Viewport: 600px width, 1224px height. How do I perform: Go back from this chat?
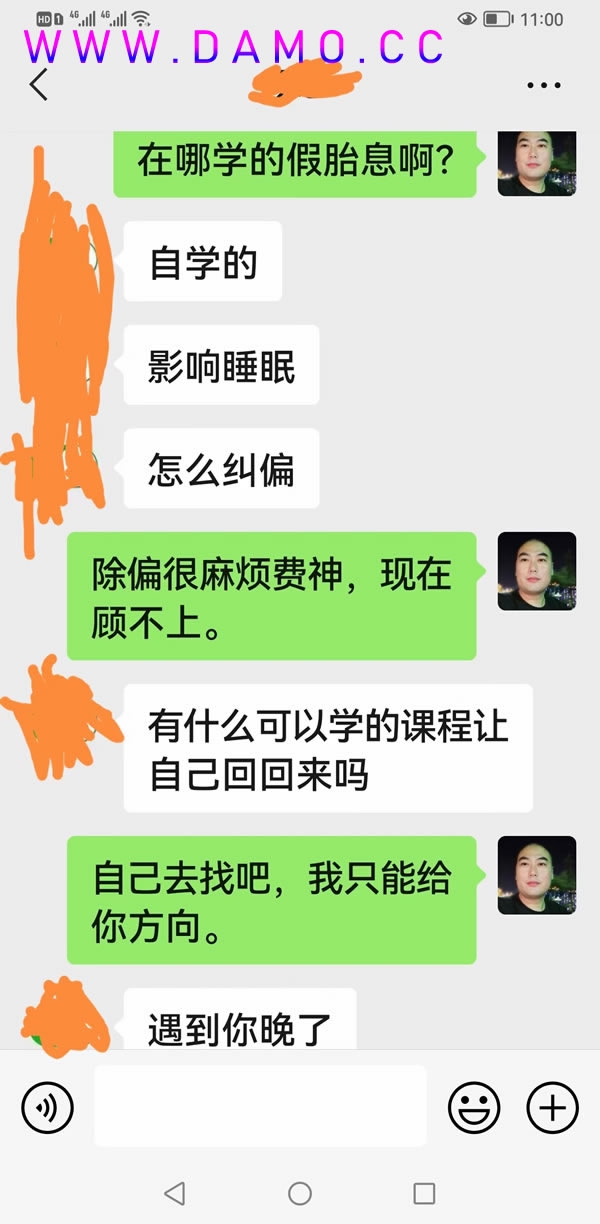point(38,85)
